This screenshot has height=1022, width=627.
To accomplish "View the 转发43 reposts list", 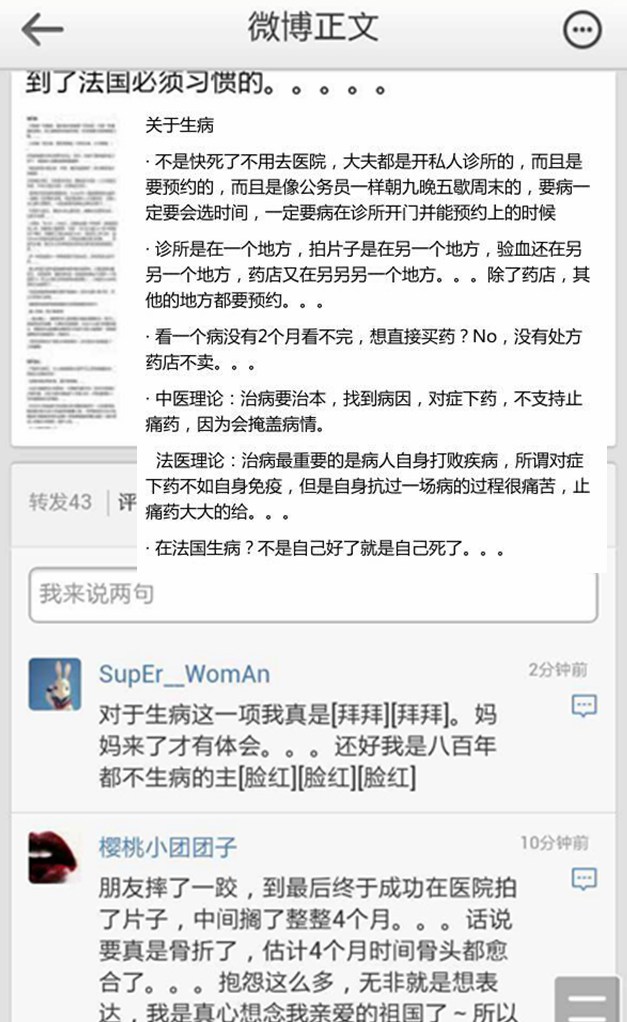I will coord(60,502).
